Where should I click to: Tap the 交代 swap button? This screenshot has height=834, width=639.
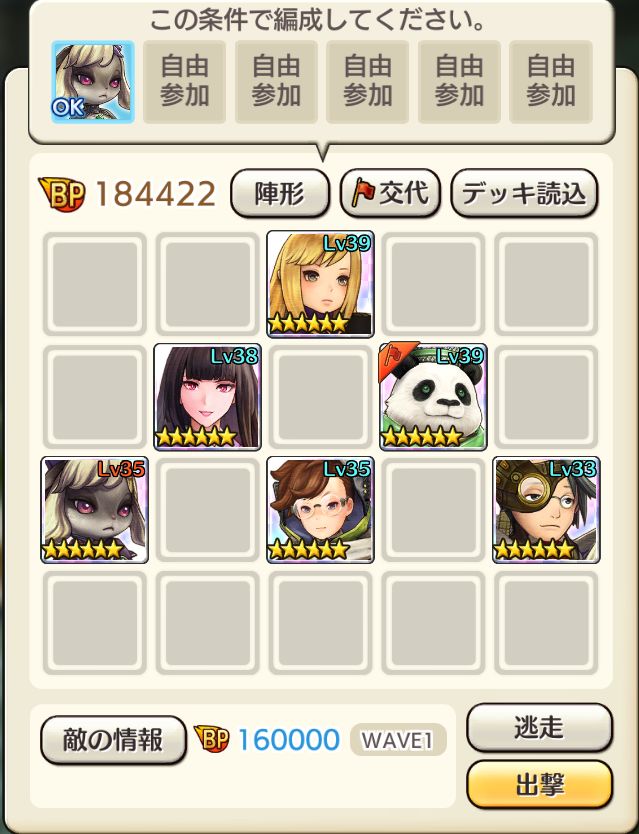(391, 193)
